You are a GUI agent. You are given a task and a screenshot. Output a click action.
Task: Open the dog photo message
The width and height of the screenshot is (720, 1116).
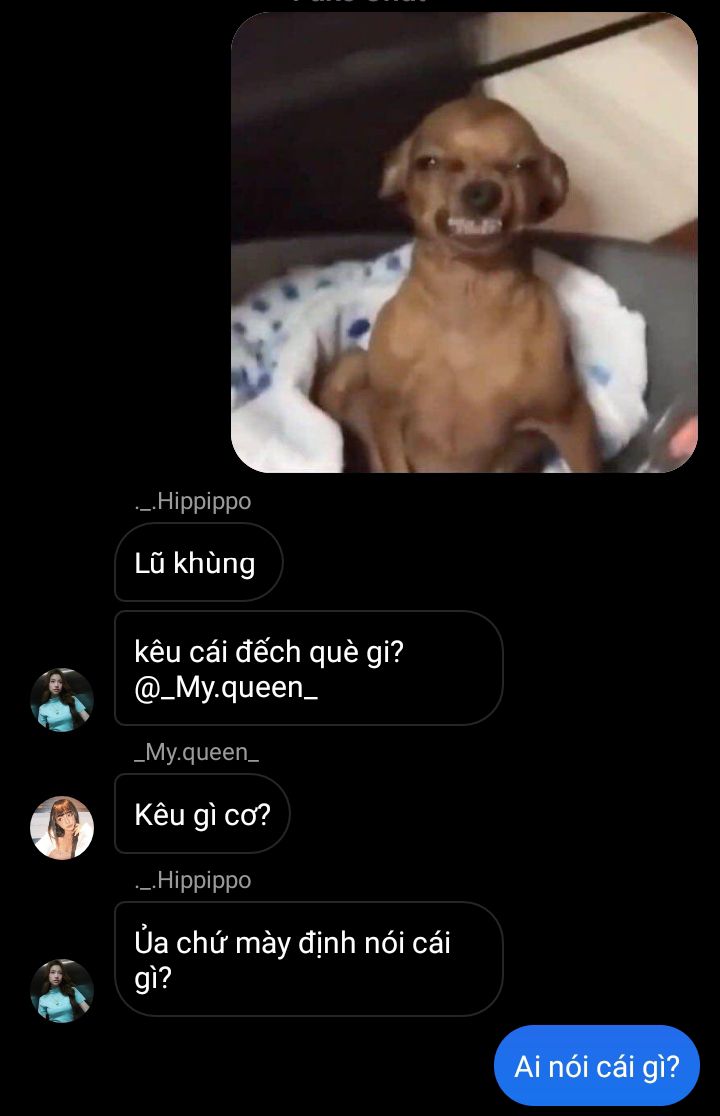[x=464, y=242]
